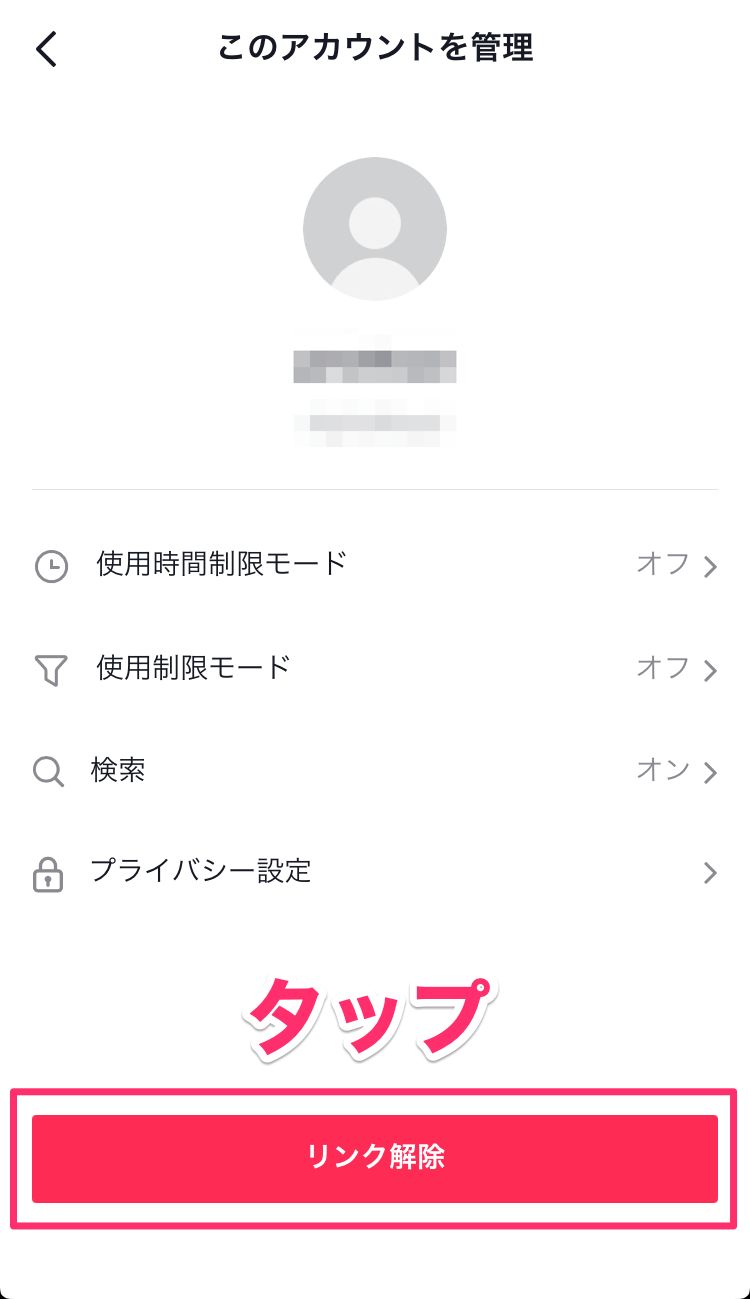This screenshot has width=750, height=1299.
Task: Click the chevron next to 検索
Action: [x=710, y=771]
